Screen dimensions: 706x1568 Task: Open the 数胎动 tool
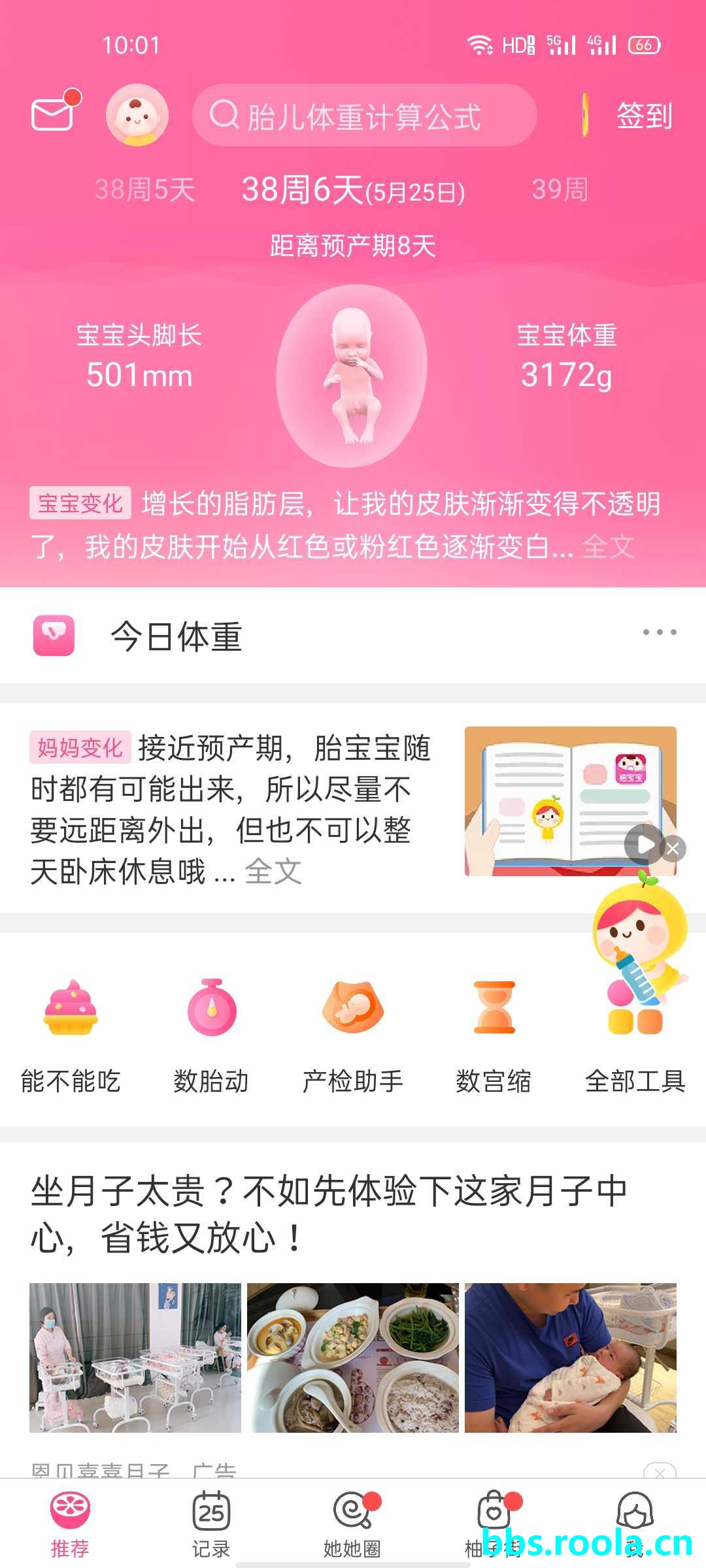pyautogui.click(x=211, y=1036)
